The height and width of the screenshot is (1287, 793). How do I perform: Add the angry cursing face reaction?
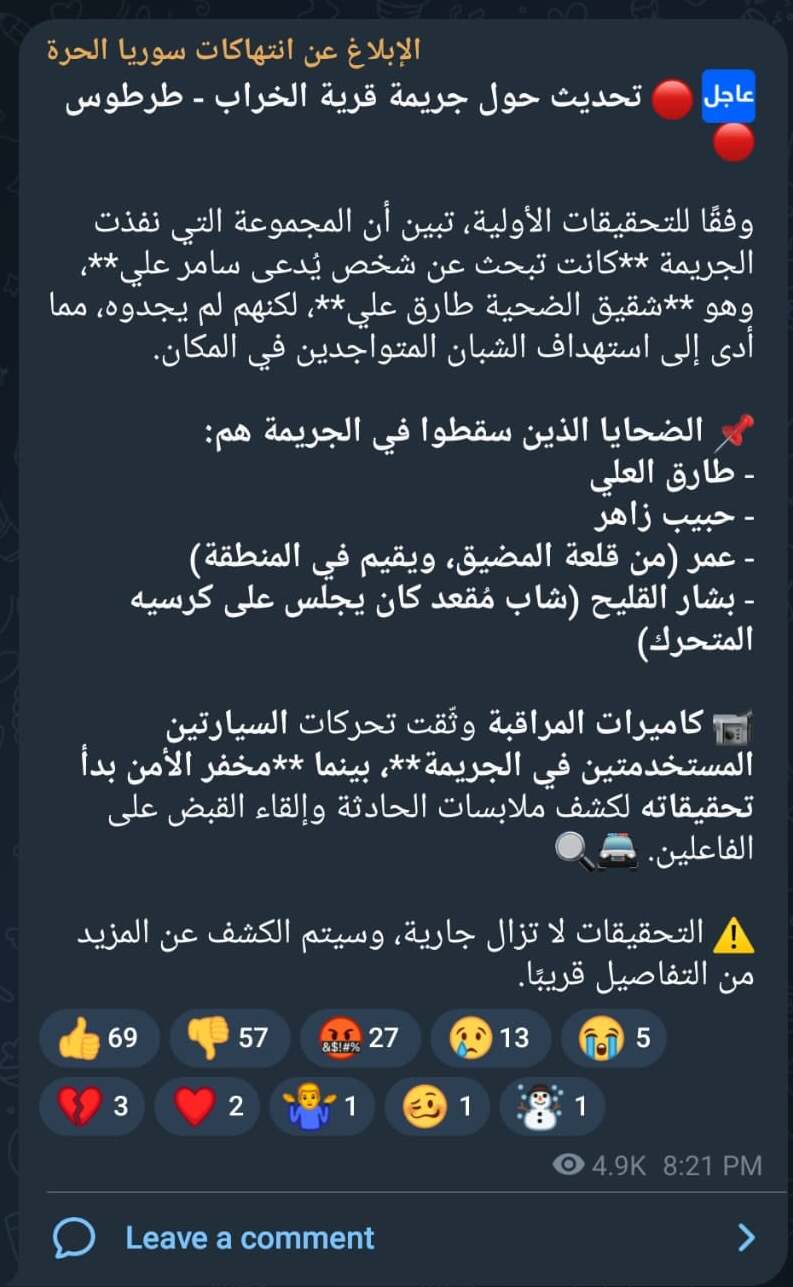pos(360,1038)
